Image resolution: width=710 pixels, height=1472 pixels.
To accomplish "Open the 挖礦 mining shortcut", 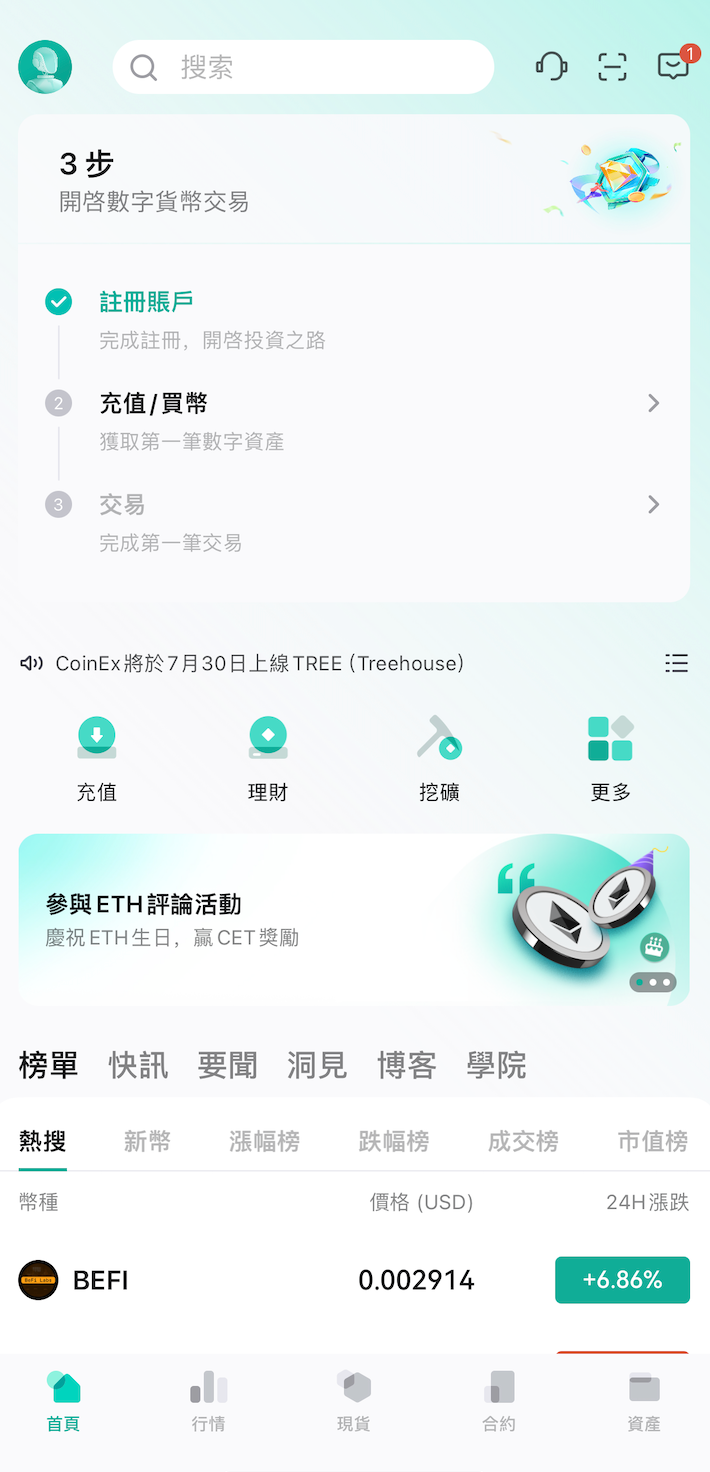I will tap(439, 759).
